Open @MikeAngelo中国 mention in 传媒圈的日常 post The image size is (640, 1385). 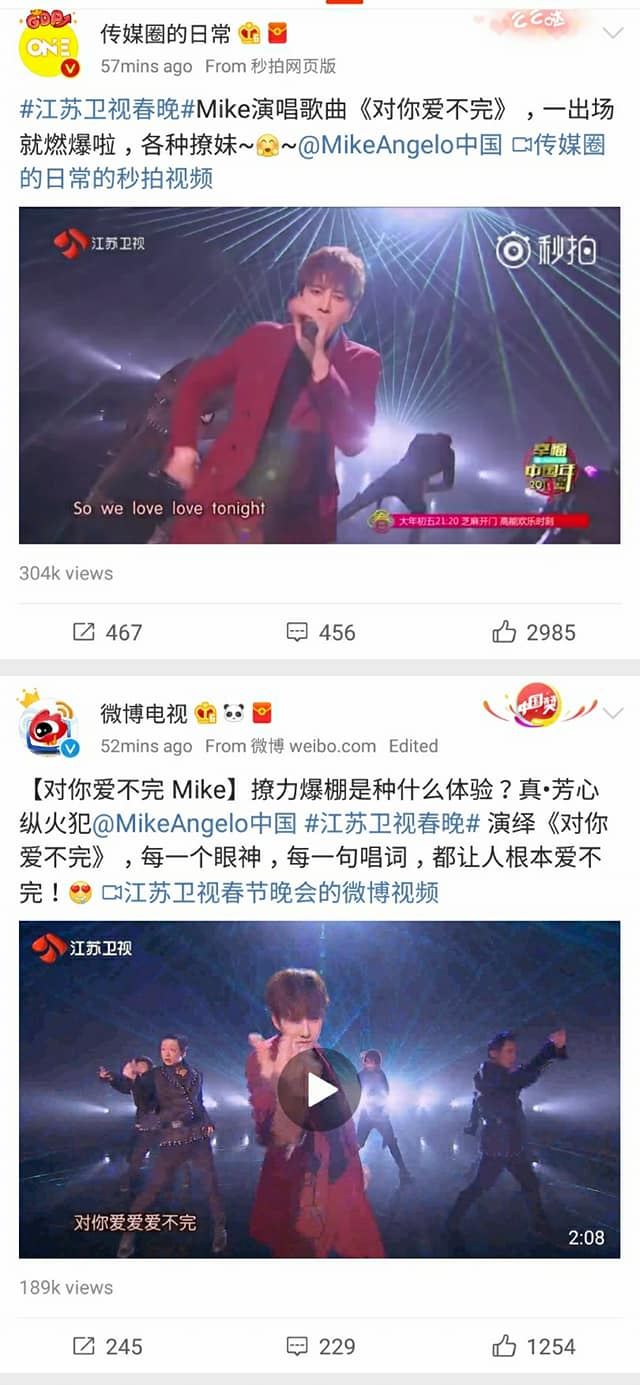[399, 145]
